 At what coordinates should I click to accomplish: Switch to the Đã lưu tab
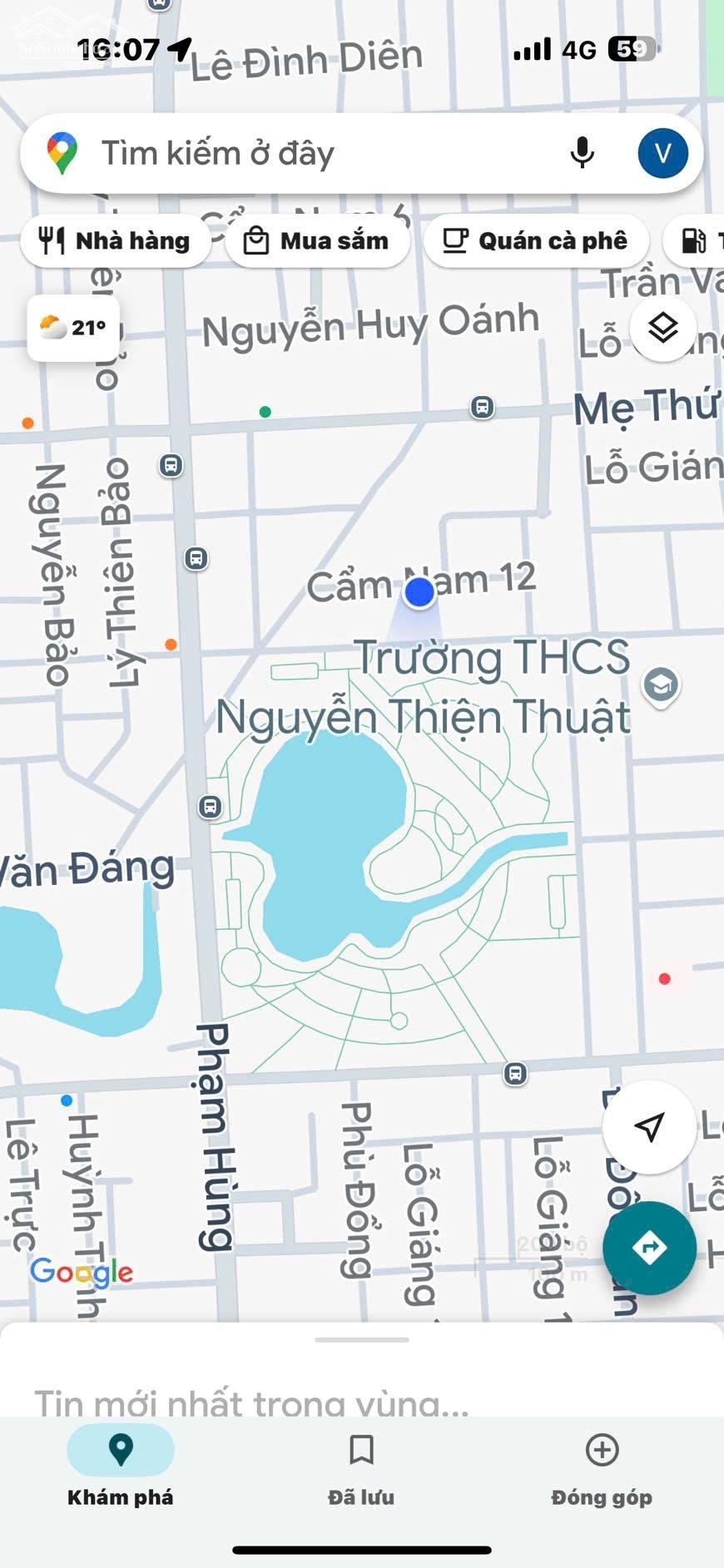coord(361,1470)
